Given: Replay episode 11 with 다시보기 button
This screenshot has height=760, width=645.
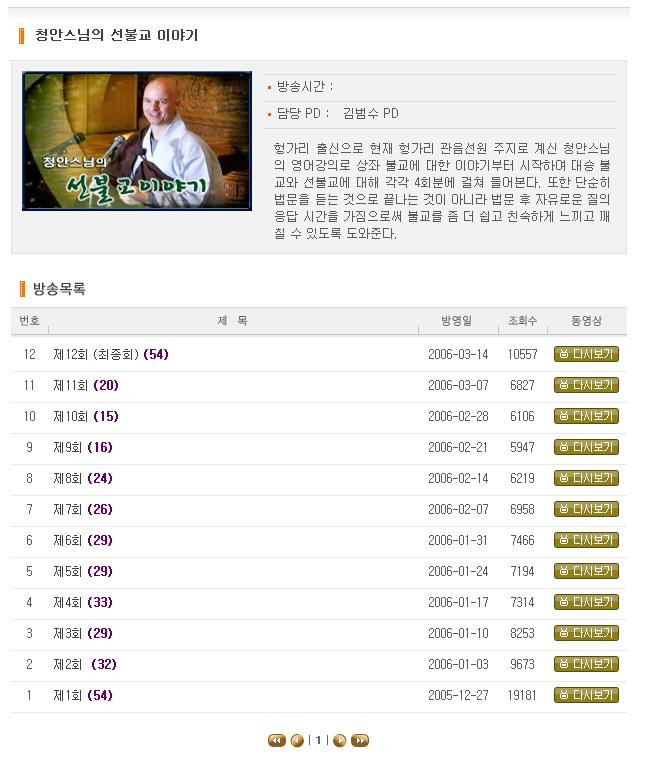Looking at the screenshot, I should tap(586, 385).
